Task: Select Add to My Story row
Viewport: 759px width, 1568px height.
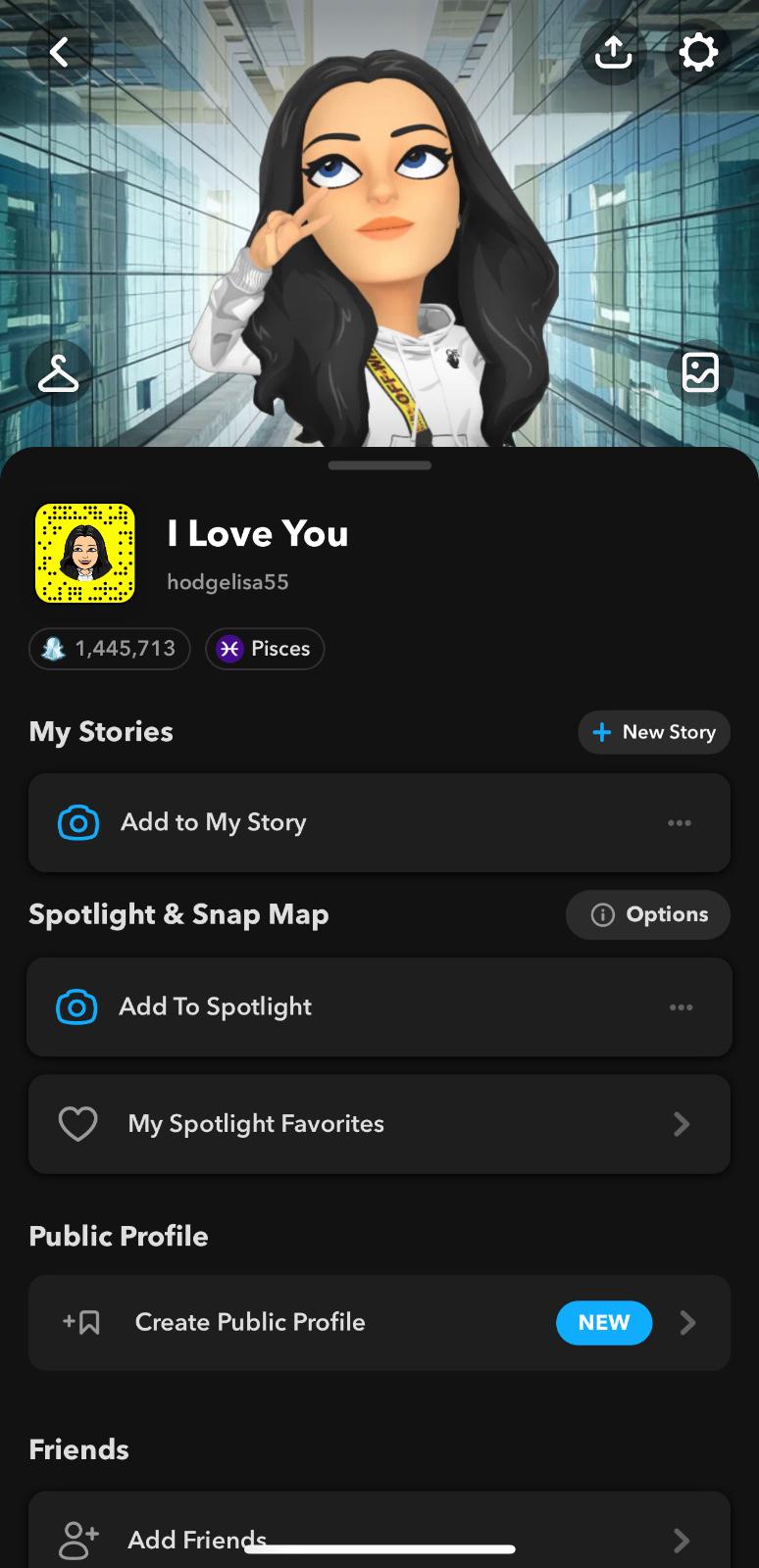Action: click(324, 822)
